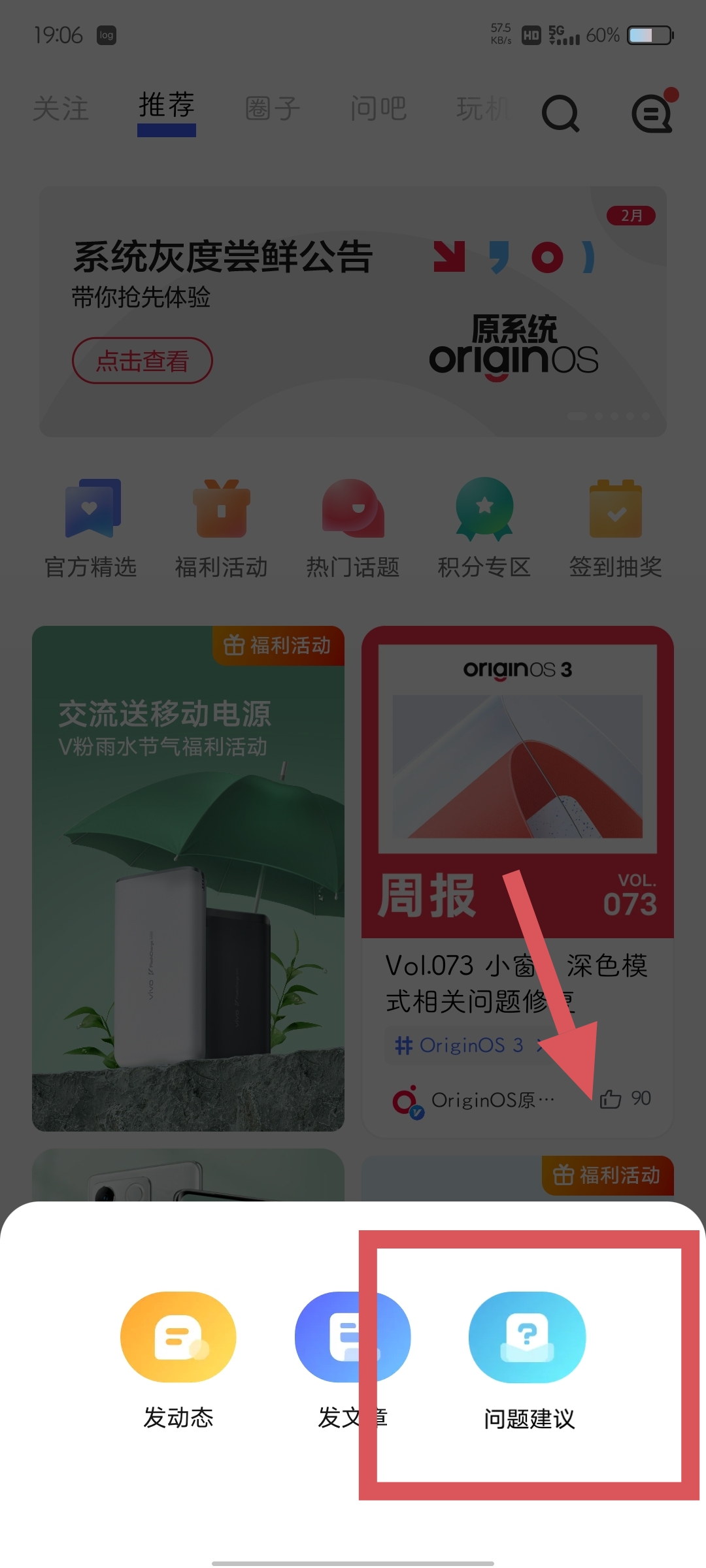Open 问题建议 feedback option
The image size is (706, 1568).
[528, 1338]
